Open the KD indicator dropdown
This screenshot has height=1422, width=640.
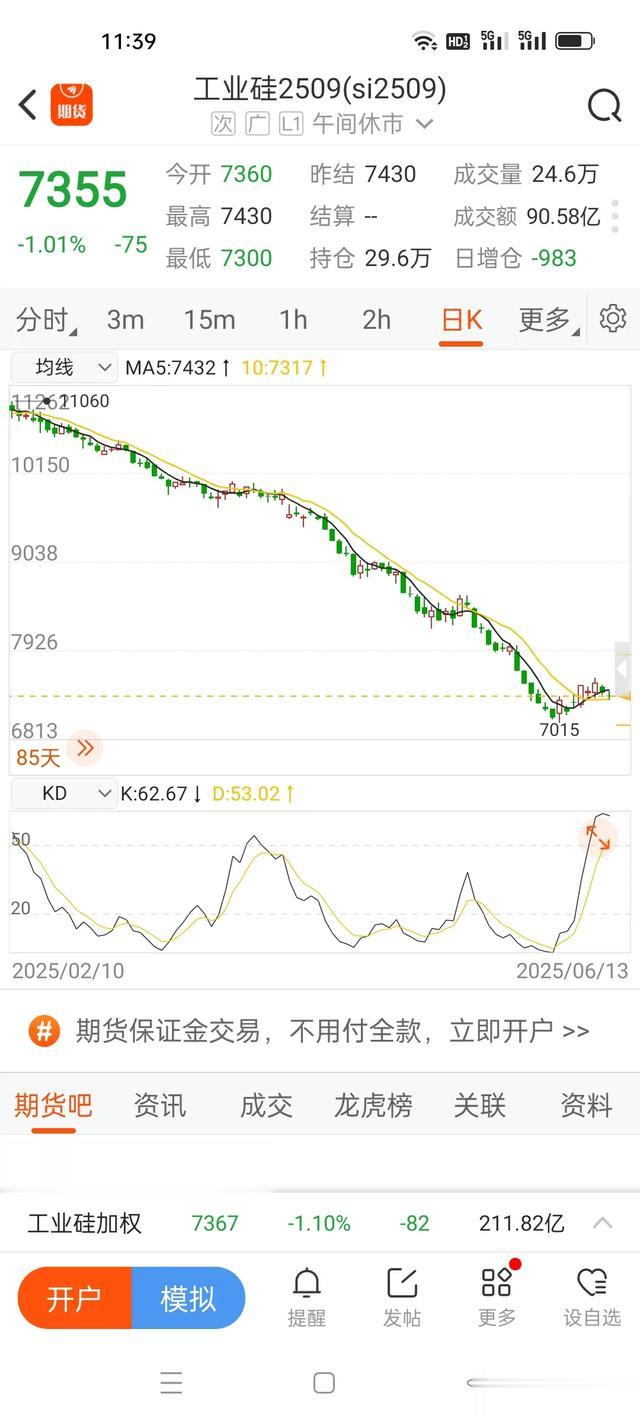64,794
